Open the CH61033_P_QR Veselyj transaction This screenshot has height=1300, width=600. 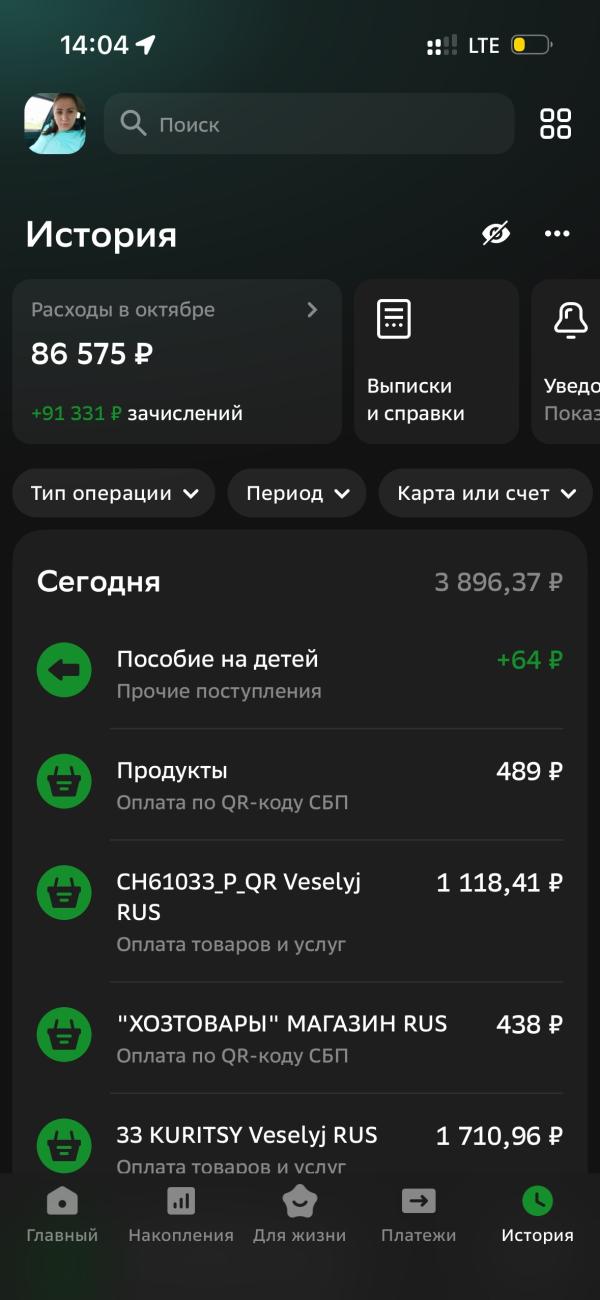(300, 910)
